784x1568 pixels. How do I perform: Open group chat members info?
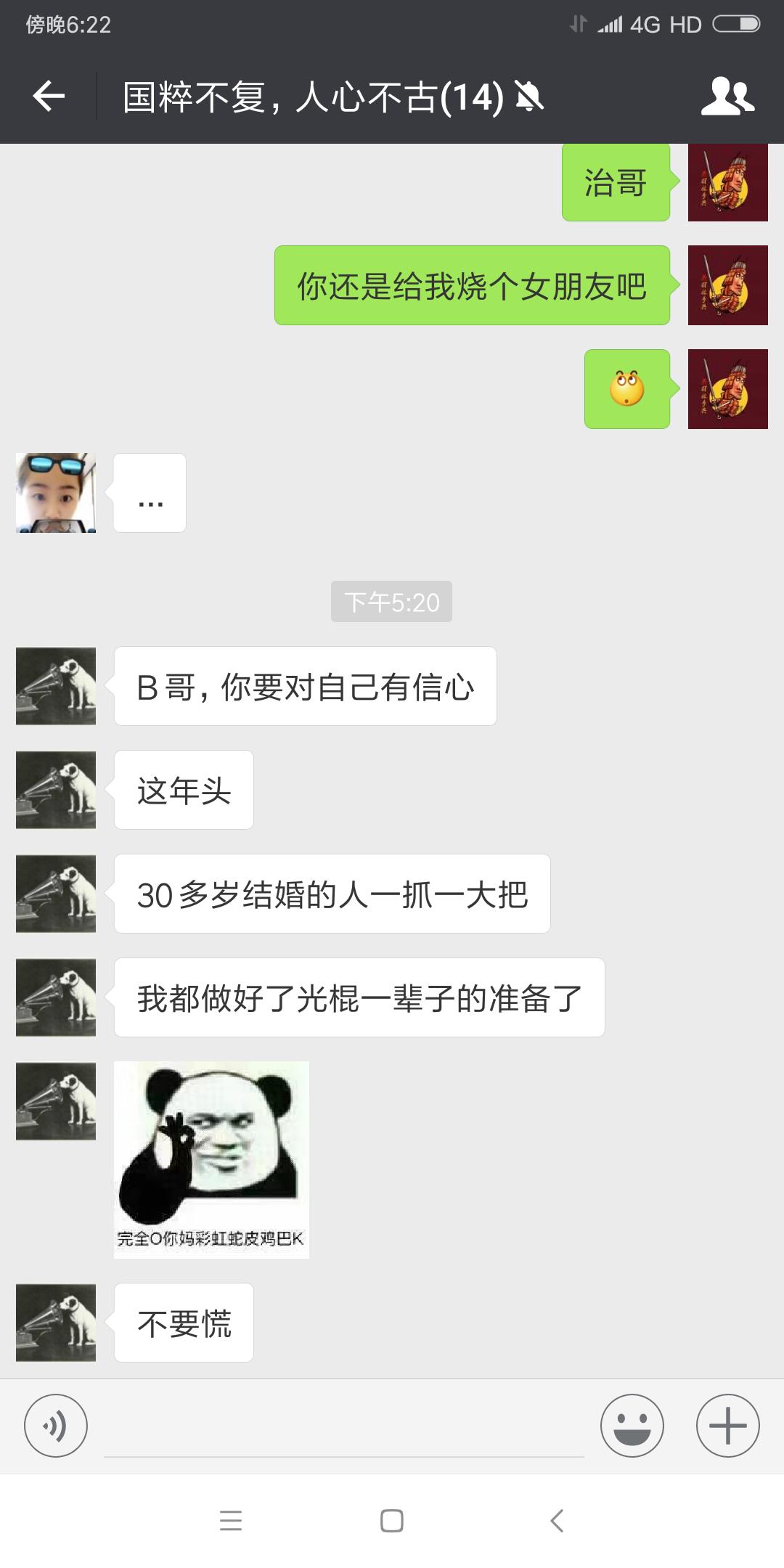pos(727,96)
